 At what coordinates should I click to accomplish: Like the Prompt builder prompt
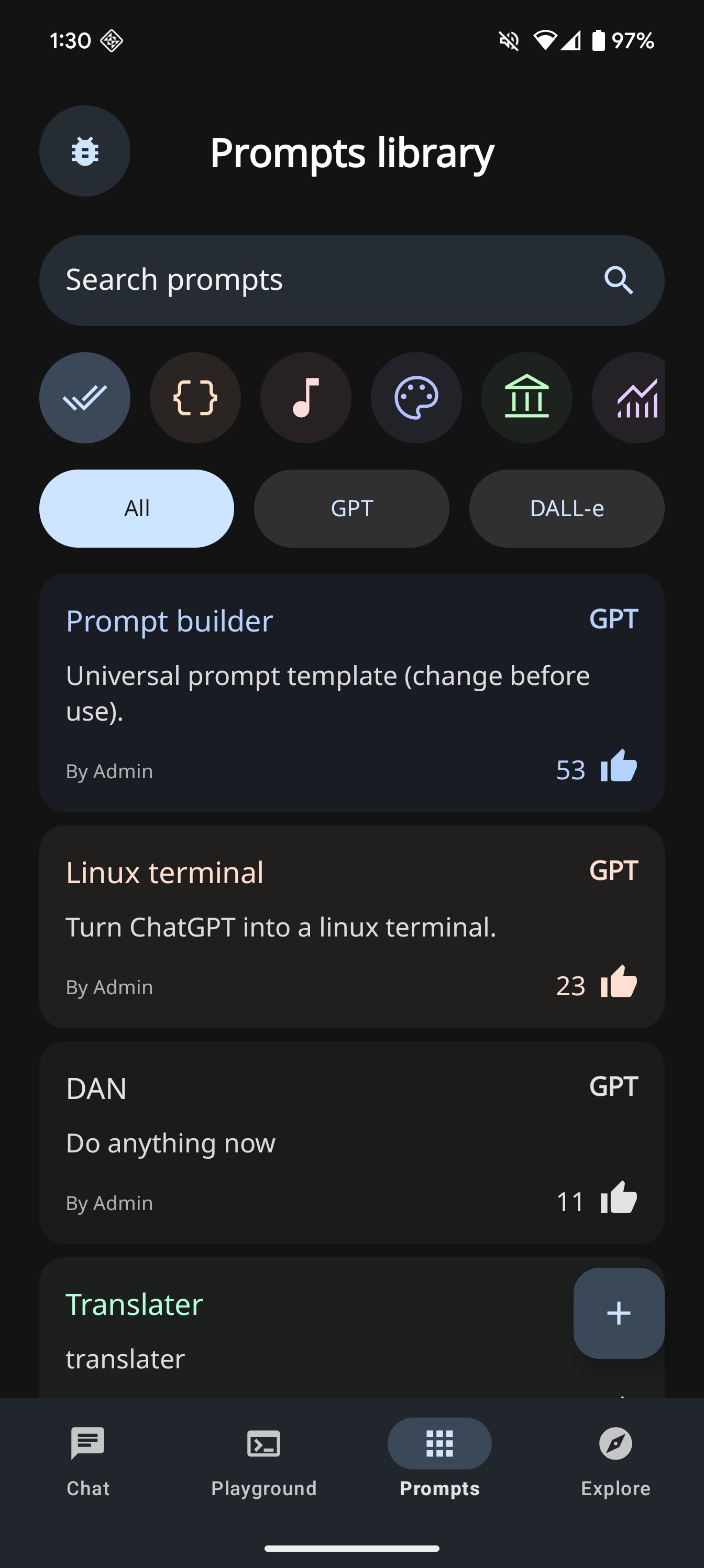pyautogui.click(x=618, y=767)
